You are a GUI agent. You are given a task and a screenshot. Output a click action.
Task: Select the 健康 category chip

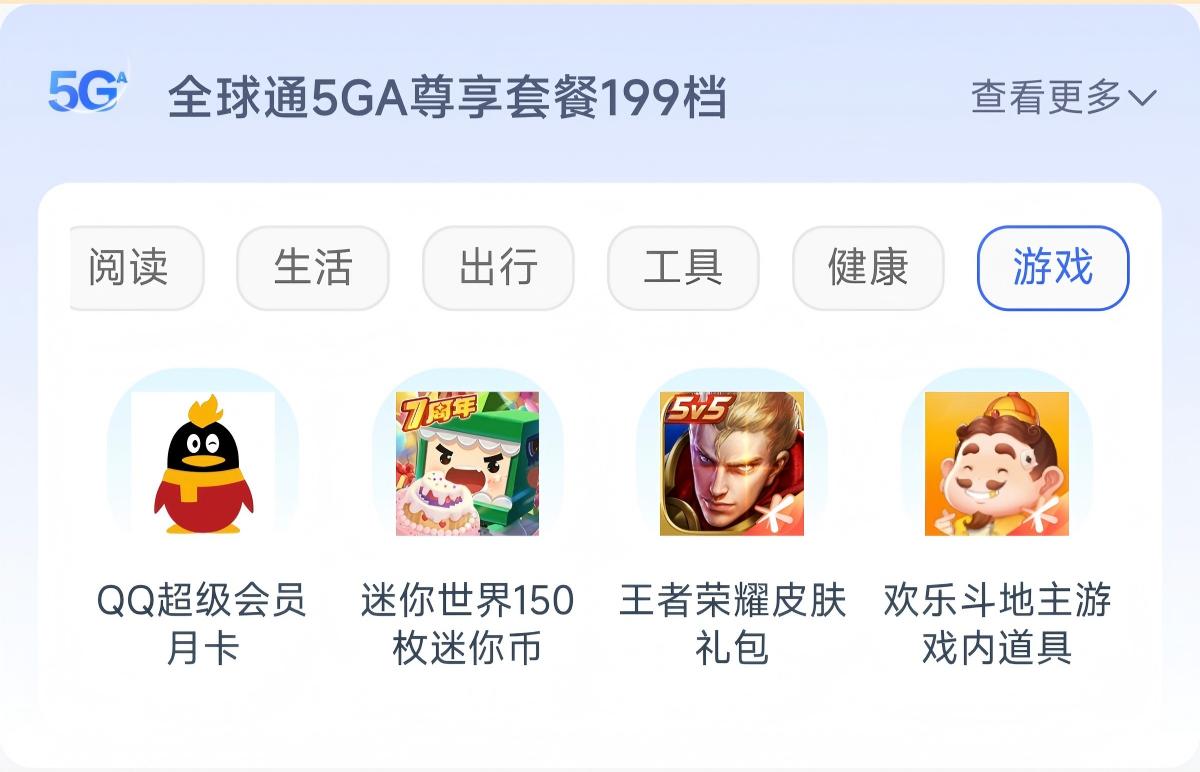point(867,268)
